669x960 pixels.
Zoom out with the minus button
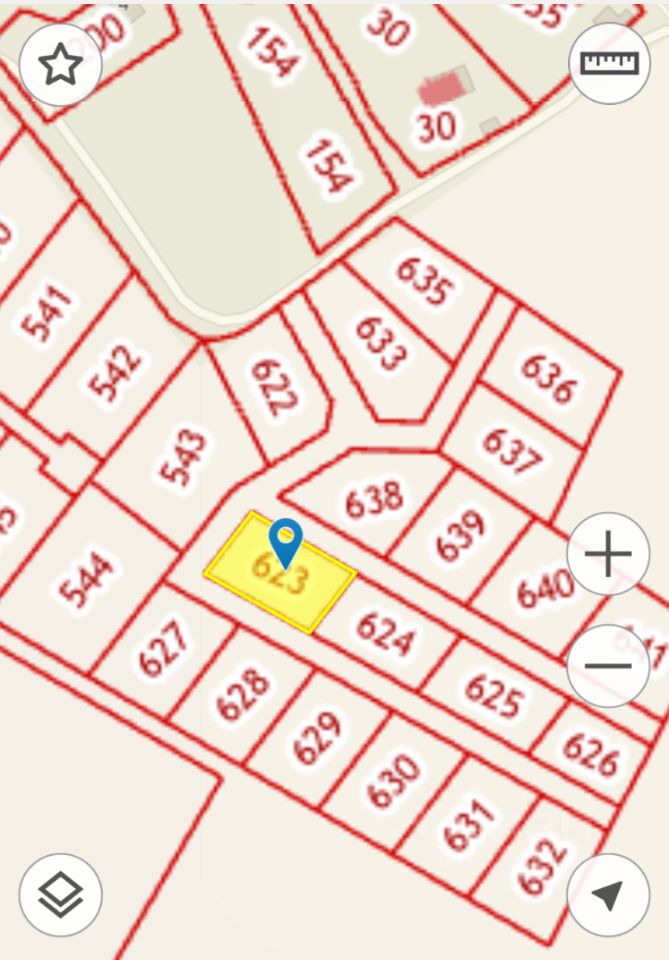[608, 665]
